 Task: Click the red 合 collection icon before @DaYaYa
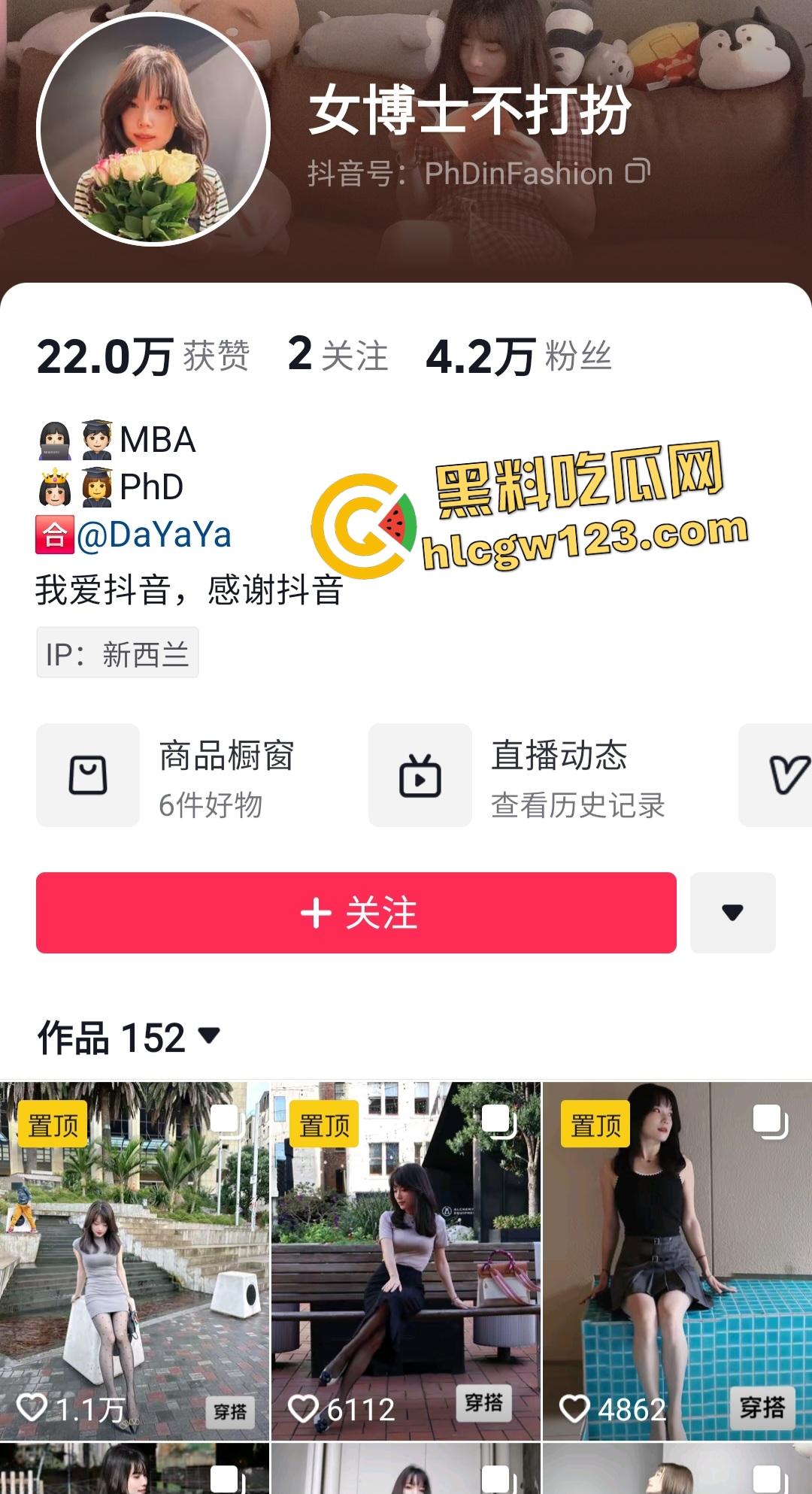click(x=53, y=534)
